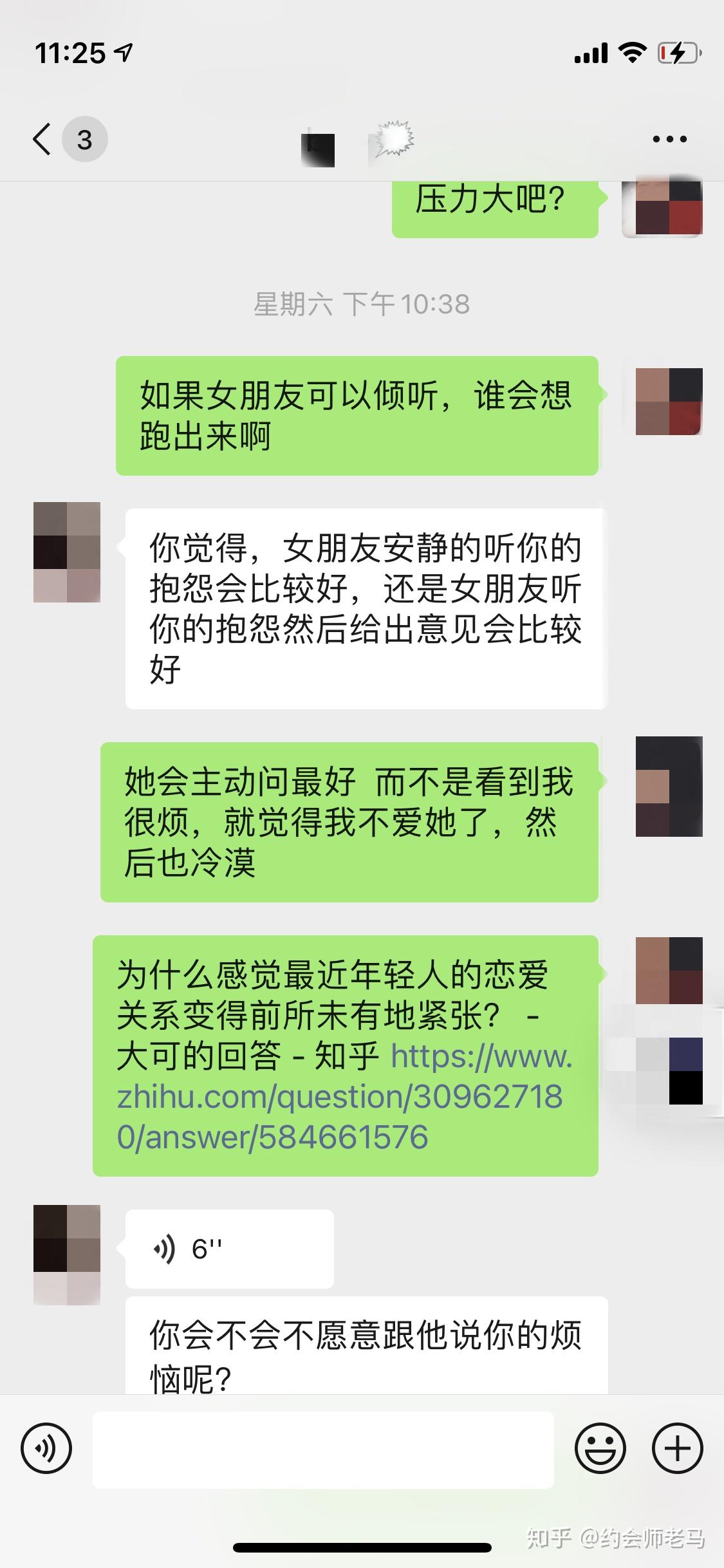The width and height of the screenshot is (724, 1568).
Task: Open the three-dot chat options menu
Action: point(669,139)
